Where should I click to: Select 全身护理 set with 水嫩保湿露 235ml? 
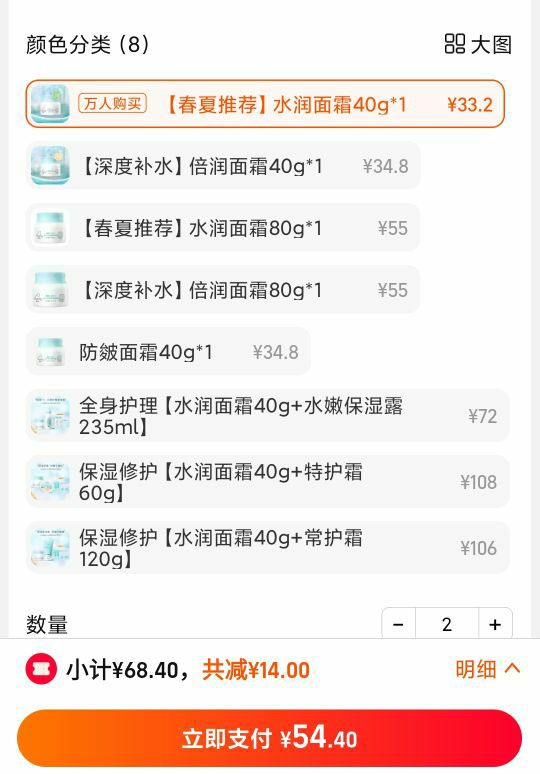[x=267, y=416]
